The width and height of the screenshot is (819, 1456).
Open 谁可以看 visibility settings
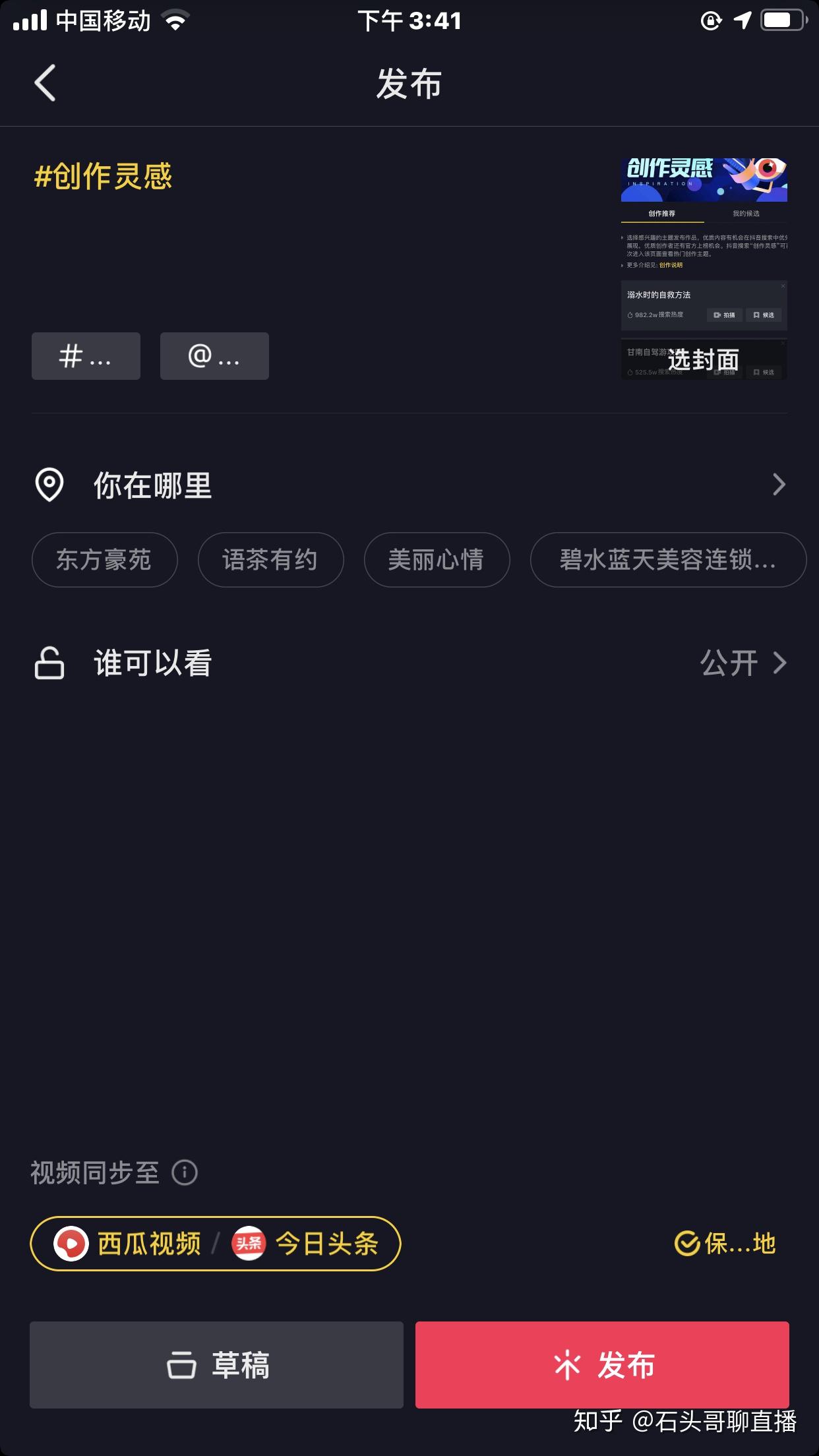click(409, 663)
